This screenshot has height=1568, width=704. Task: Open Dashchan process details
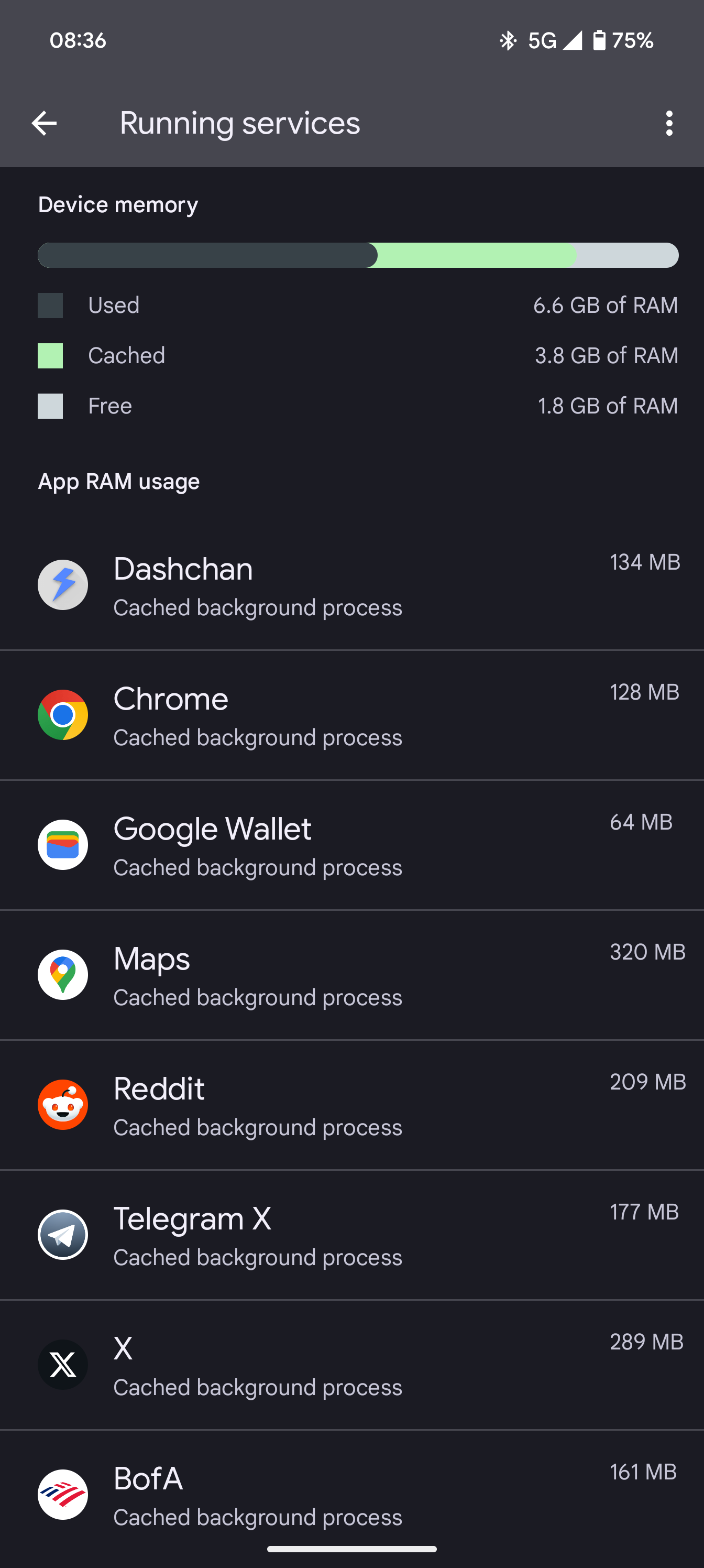pos(351,585)
